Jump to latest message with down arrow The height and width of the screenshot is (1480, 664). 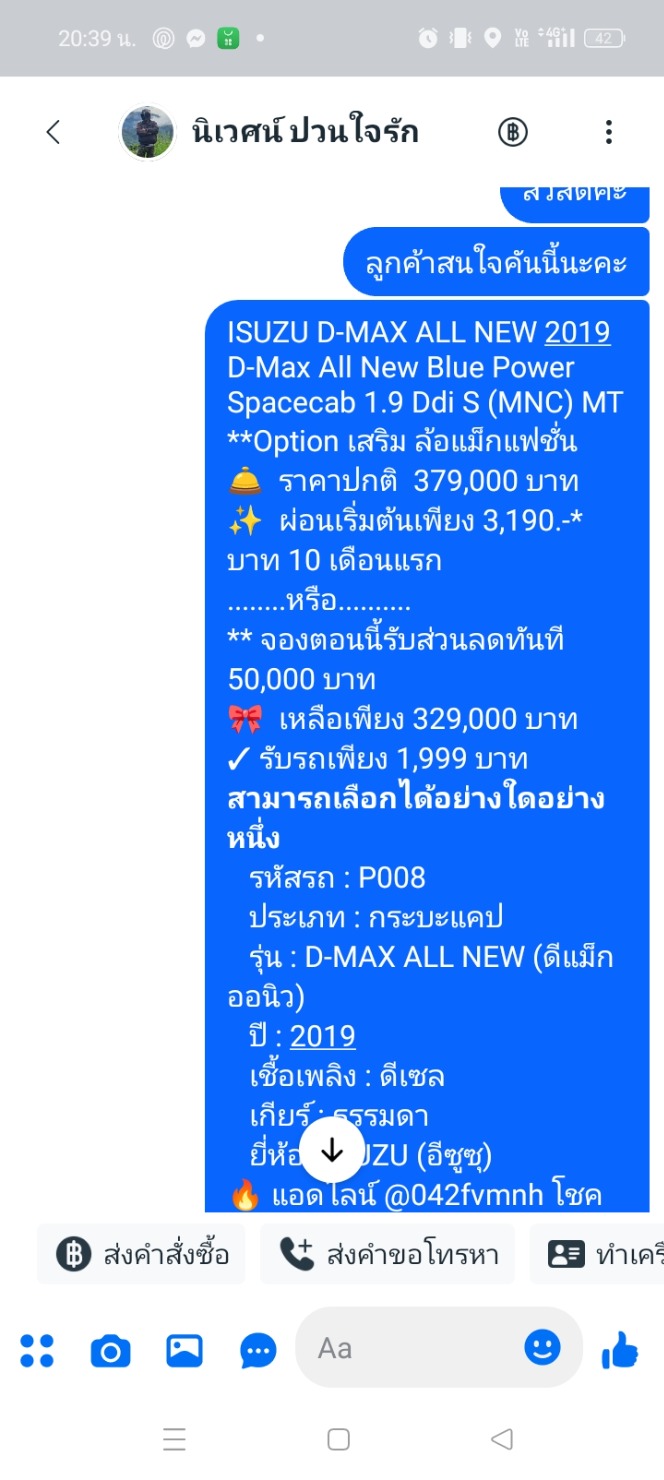(332, 1151)
